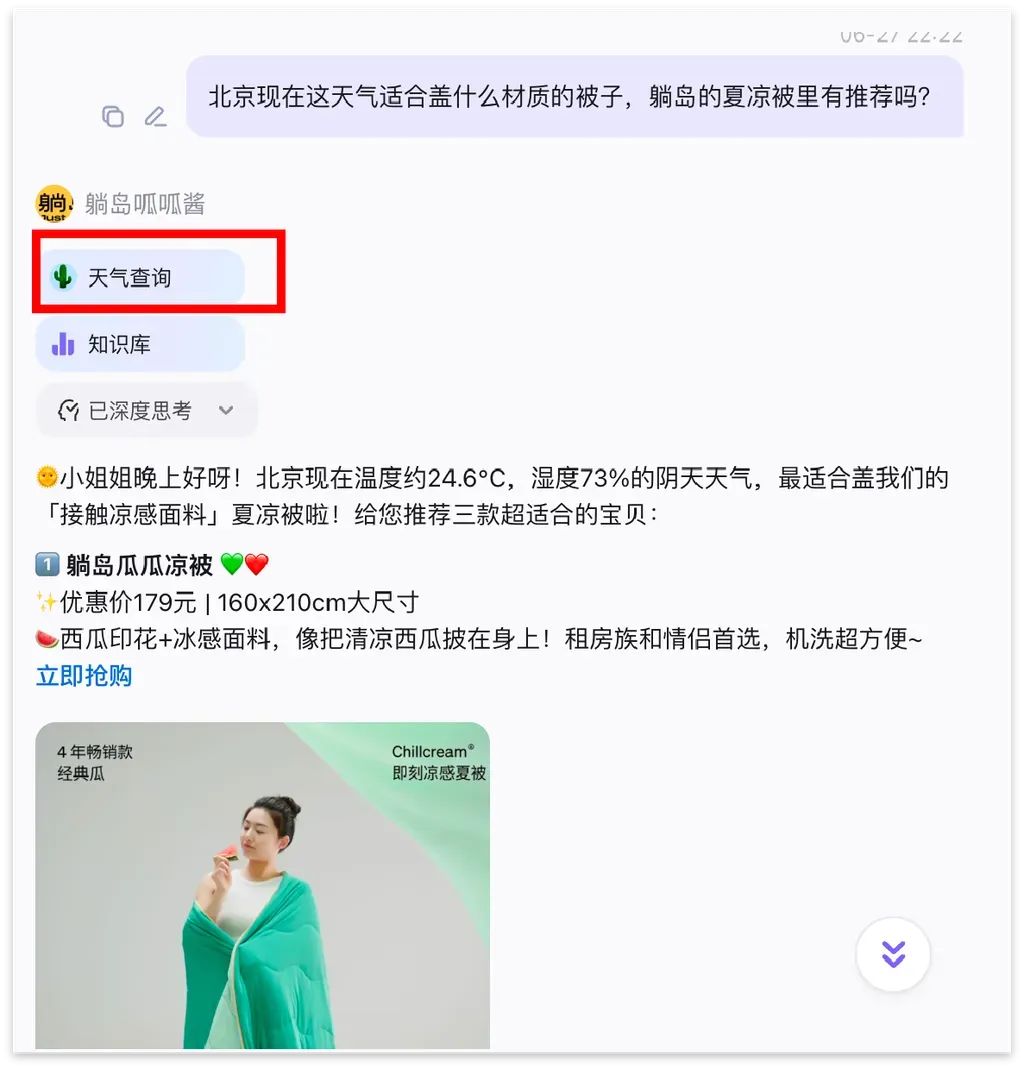Open the 天气查询 tool chip
This screenshot has width=1024, height=1069.
[x=140, y=277]
